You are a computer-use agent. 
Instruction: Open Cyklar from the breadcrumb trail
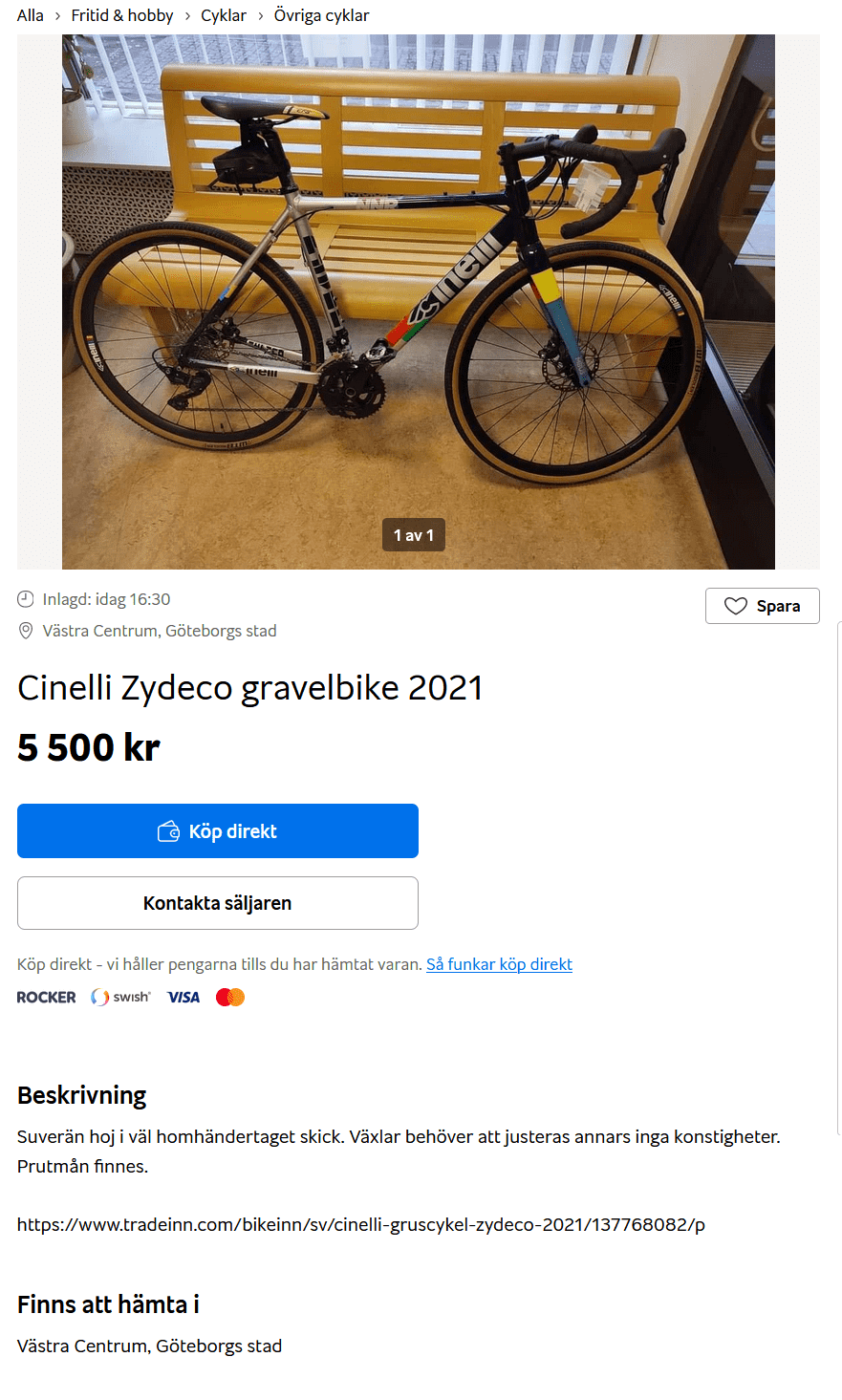coord(223,15)
